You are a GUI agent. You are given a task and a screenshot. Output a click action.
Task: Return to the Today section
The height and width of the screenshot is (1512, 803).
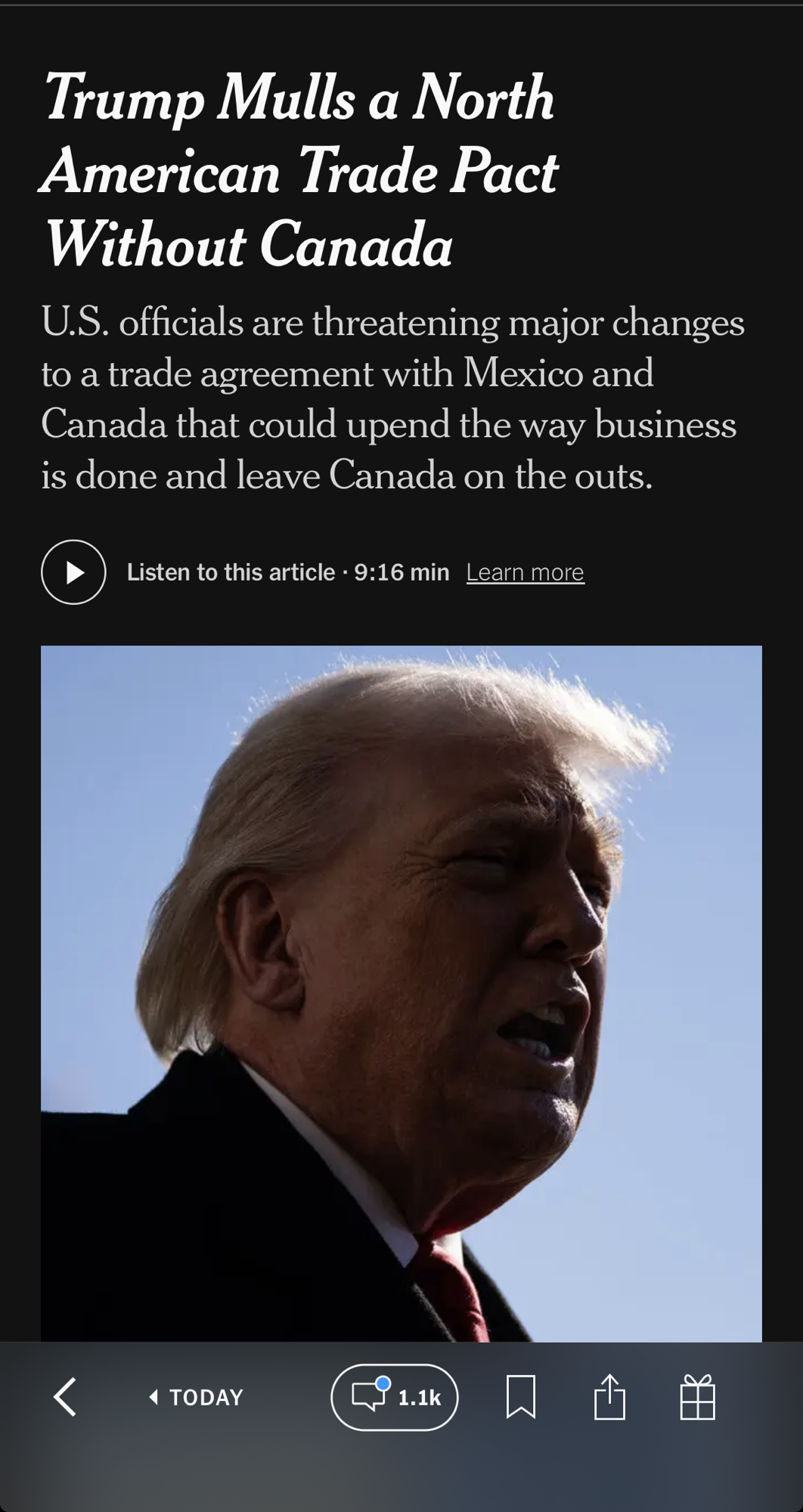197,1397
